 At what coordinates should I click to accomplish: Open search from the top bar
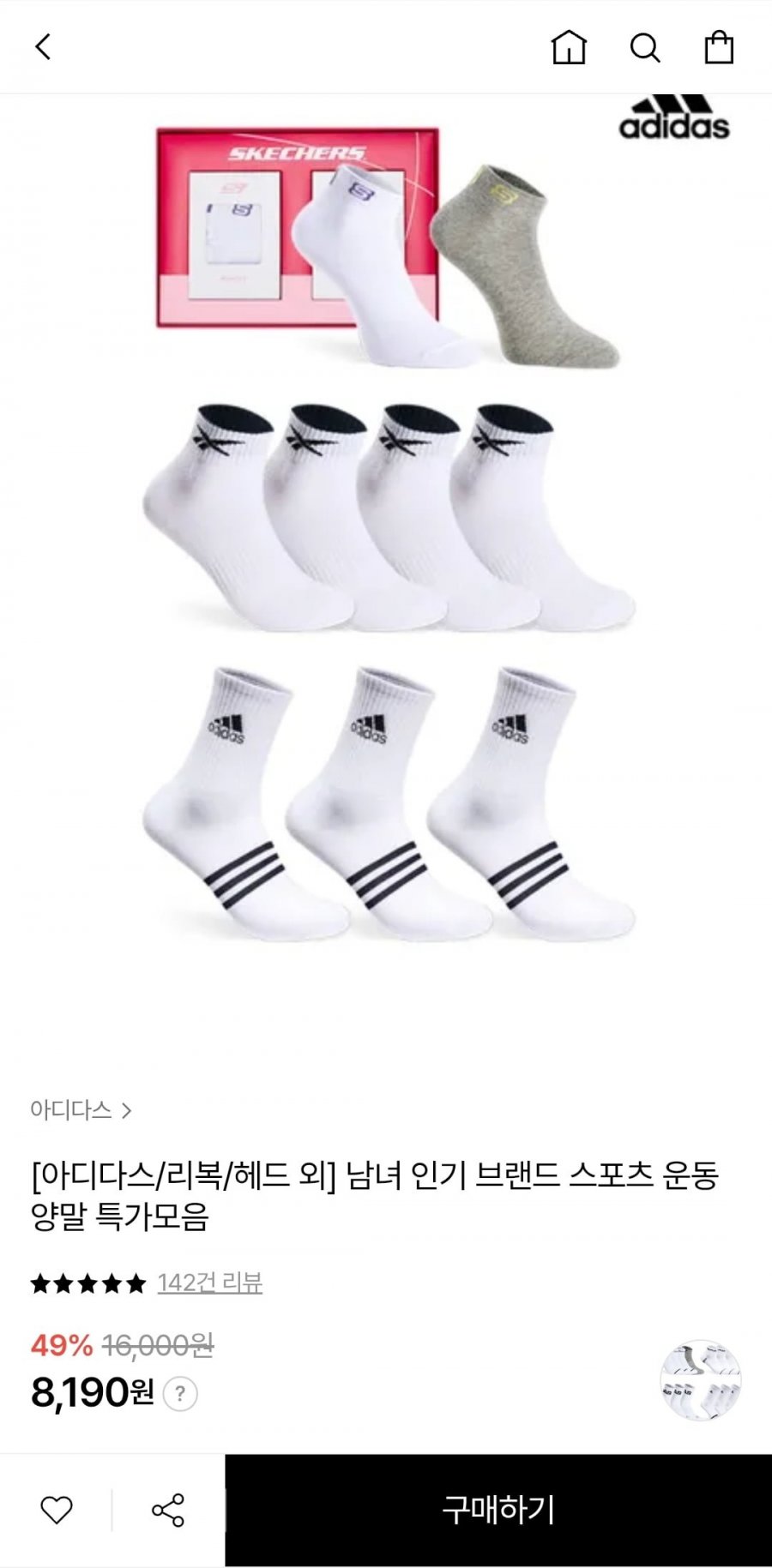644,47
